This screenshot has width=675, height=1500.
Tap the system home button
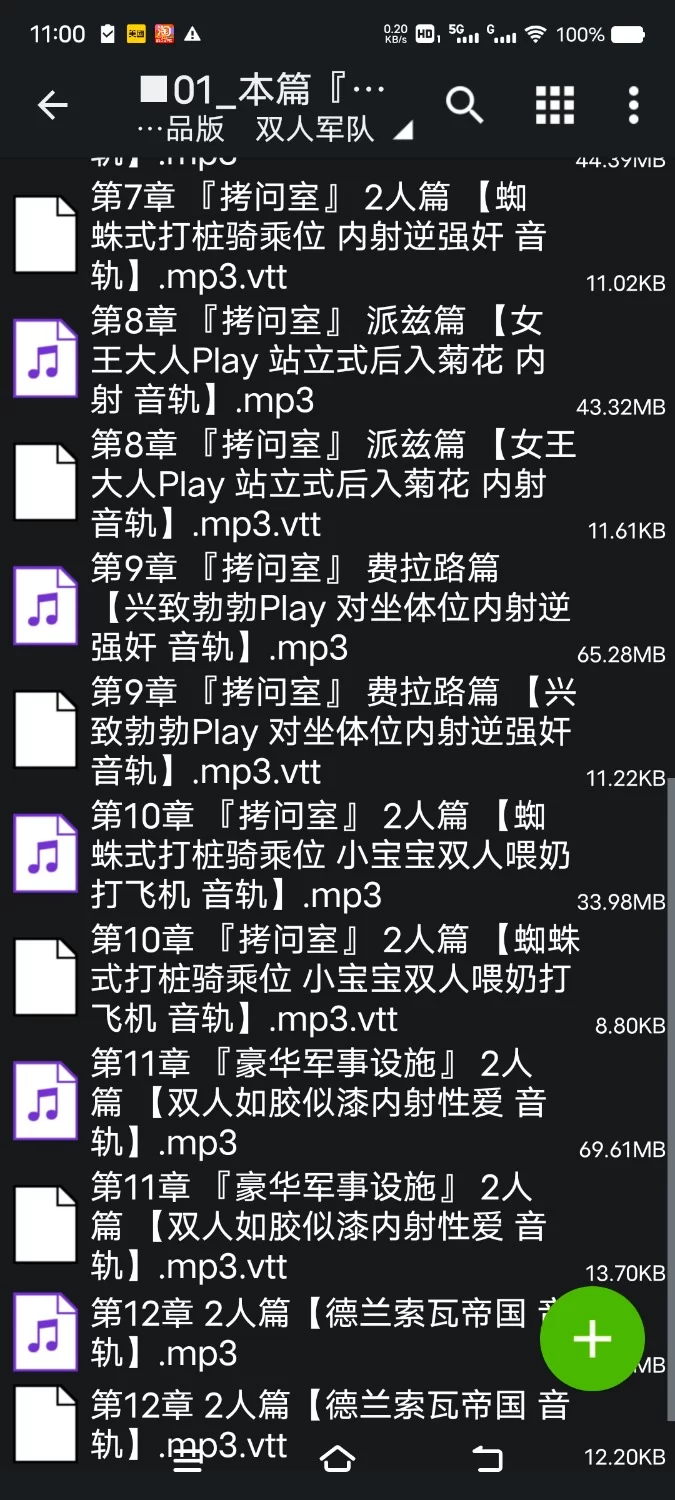tap(337, 1459)
